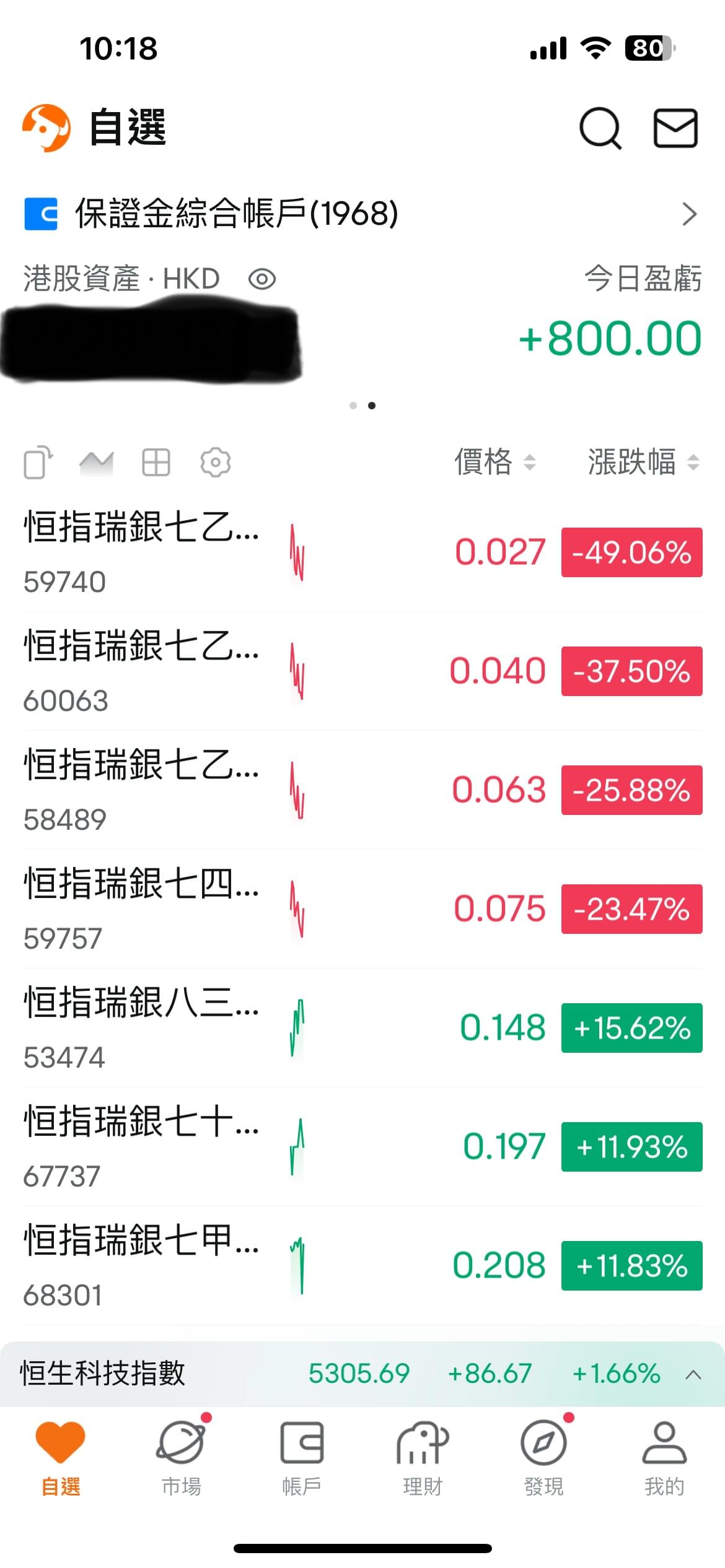Switch to the 理財 tab
Image resolution: width=725 pixels, height=1568 pixels.
tap(423, 1458)
